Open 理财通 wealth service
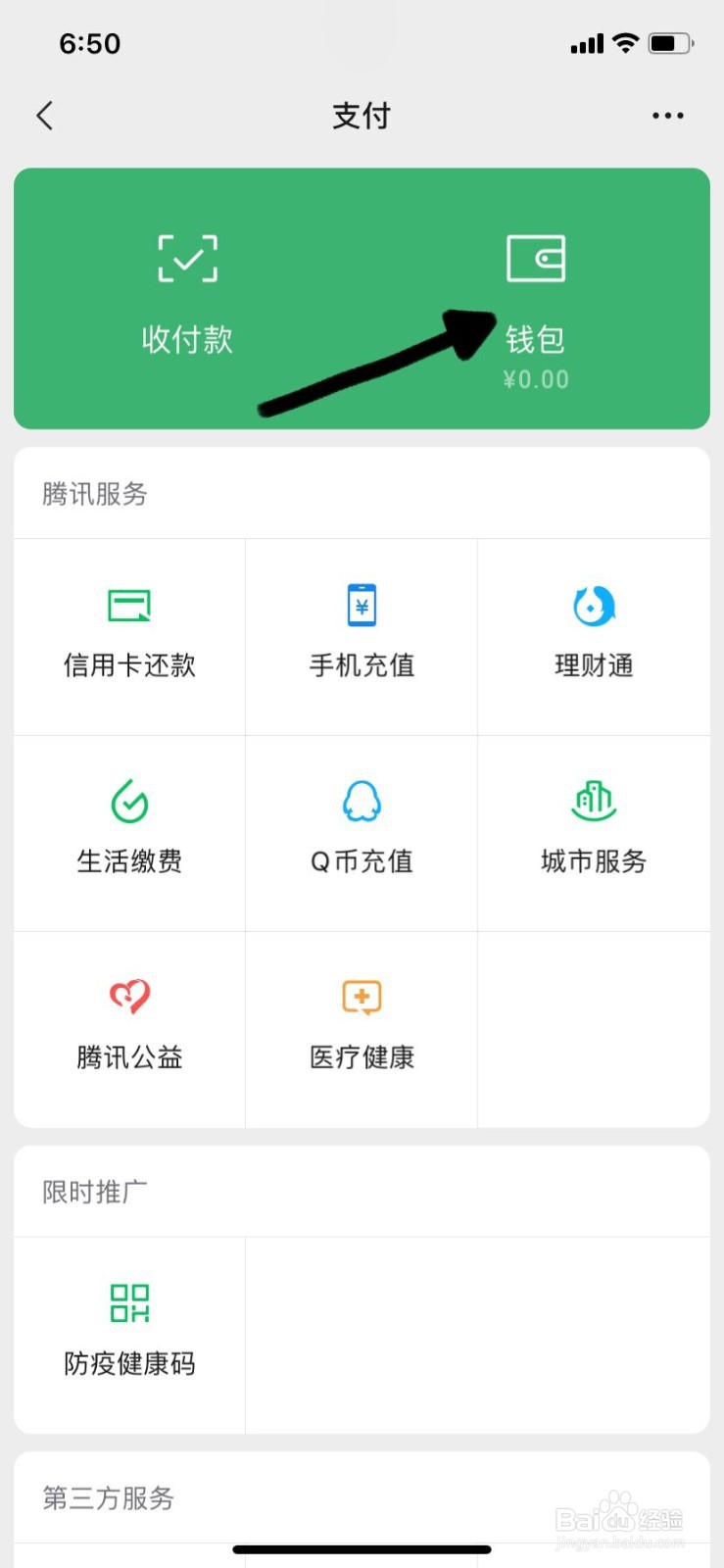 point(594,637)
